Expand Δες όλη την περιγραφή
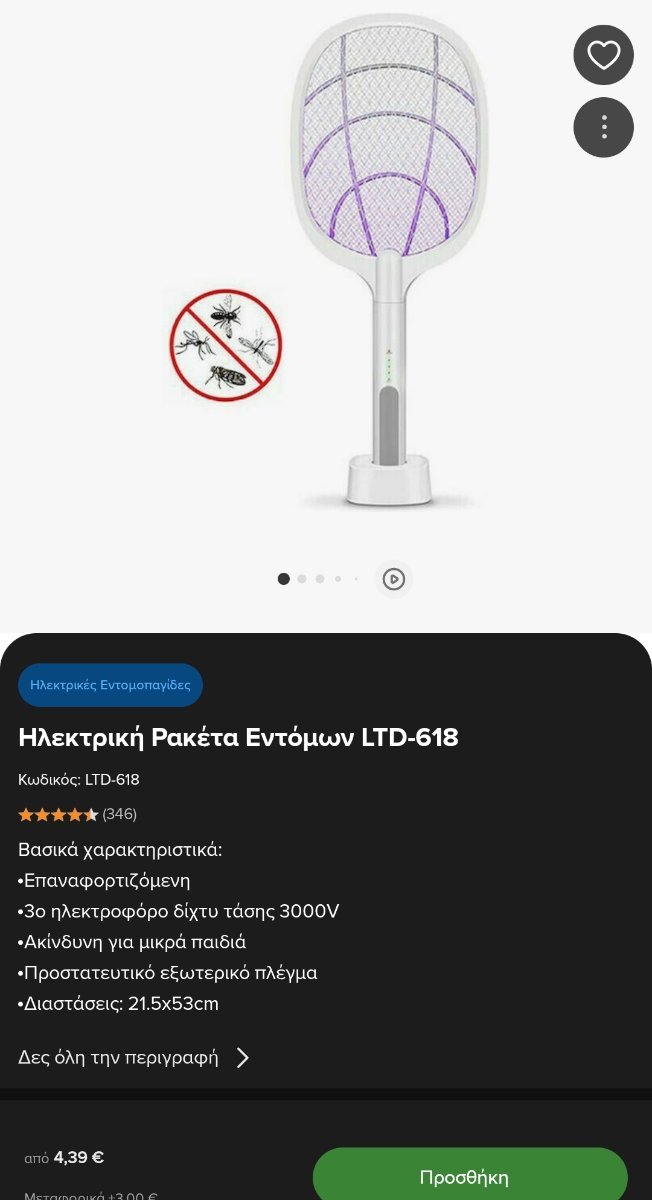This screenshot has height=1200, width=652. [x=134, y=1057]
